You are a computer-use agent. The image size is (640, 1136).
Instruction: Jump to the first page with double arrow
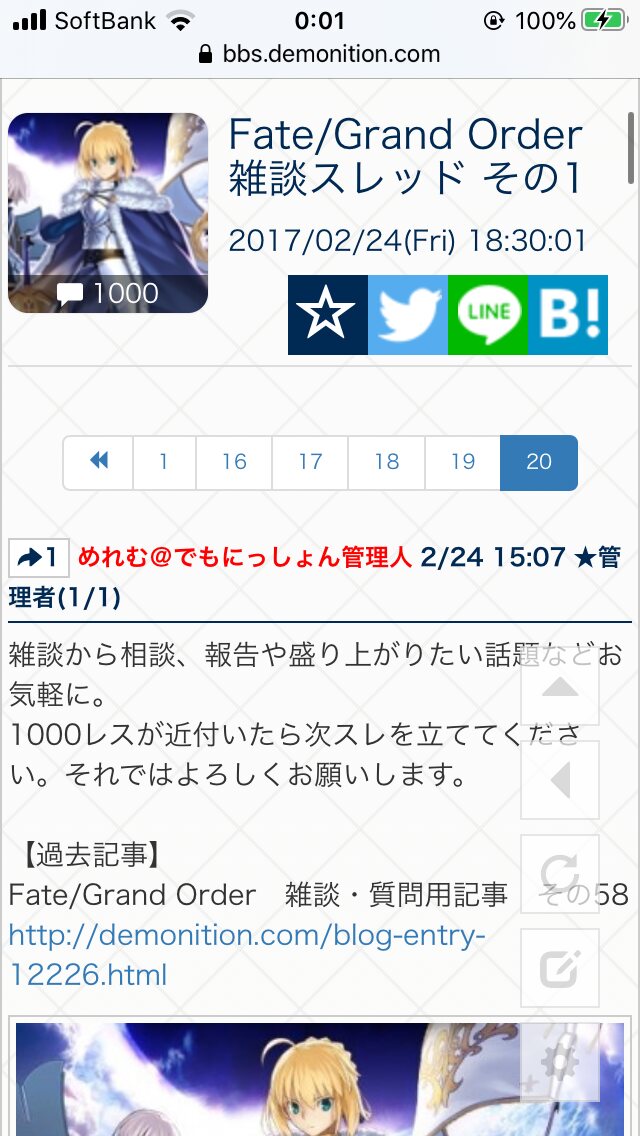click(x=98, y=462)
